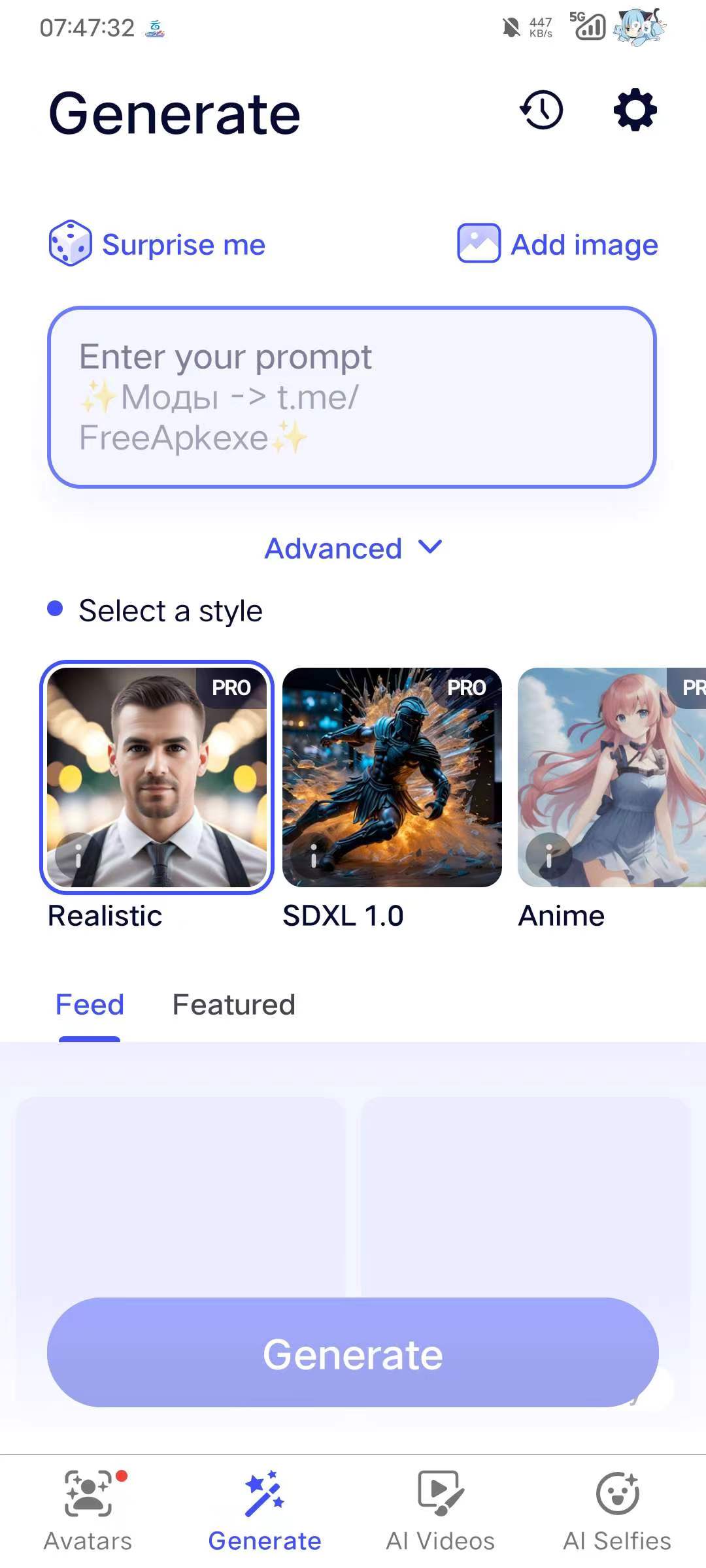Focus the Enter your prompt field
Image resolution: width=706 pixels, height=1568 pixels.
click(x=352, y=397)
